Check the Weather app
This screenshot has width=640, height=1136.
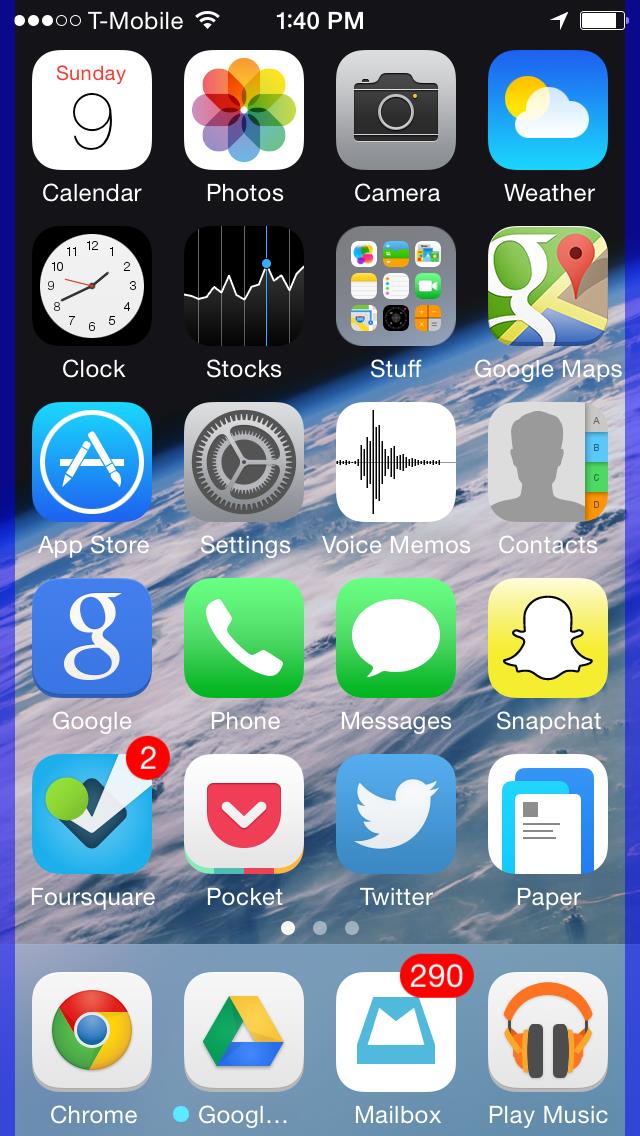click(548, 110)
